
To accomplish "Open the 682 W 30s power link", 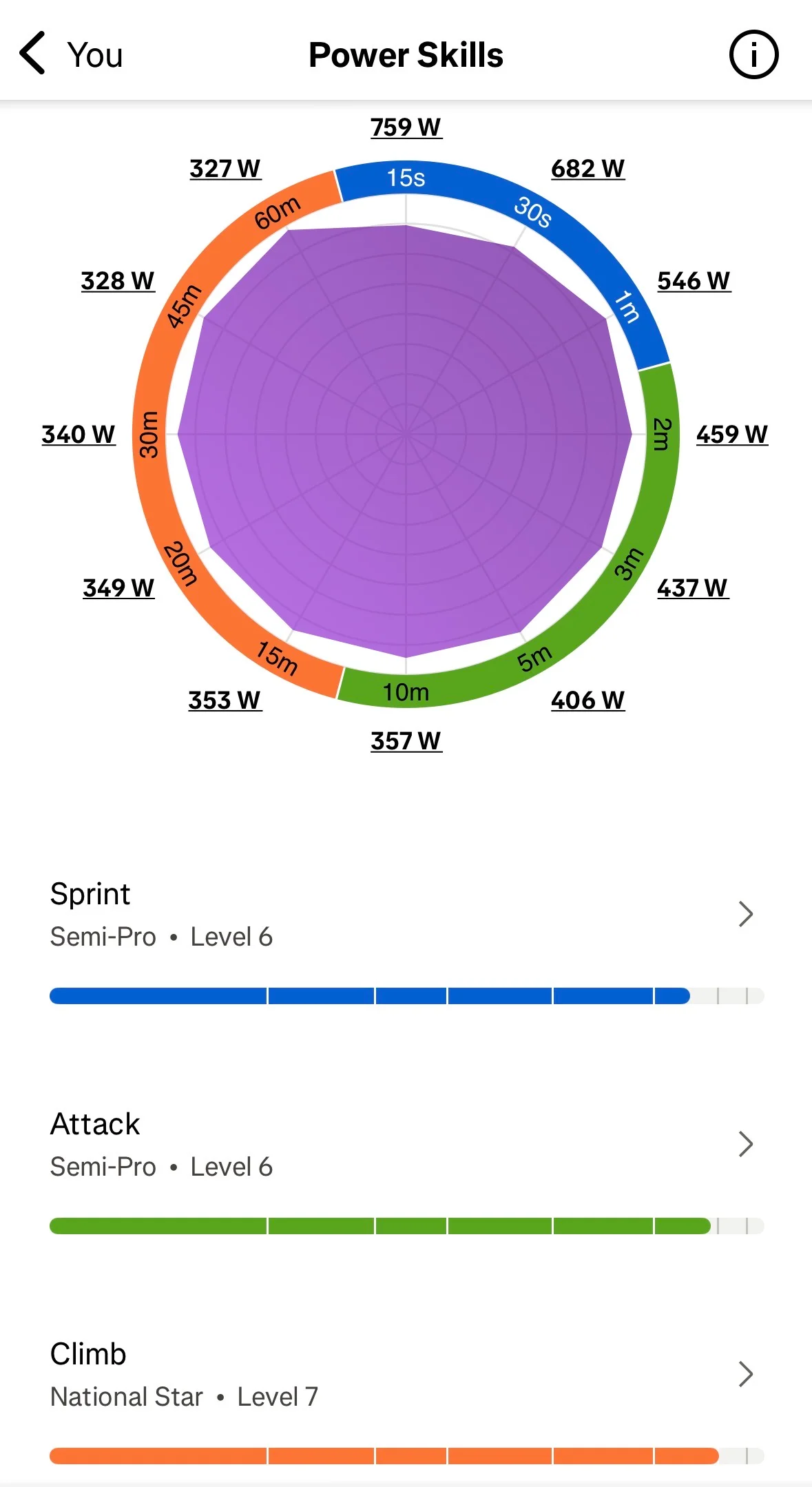I will [x=587, y=169].
